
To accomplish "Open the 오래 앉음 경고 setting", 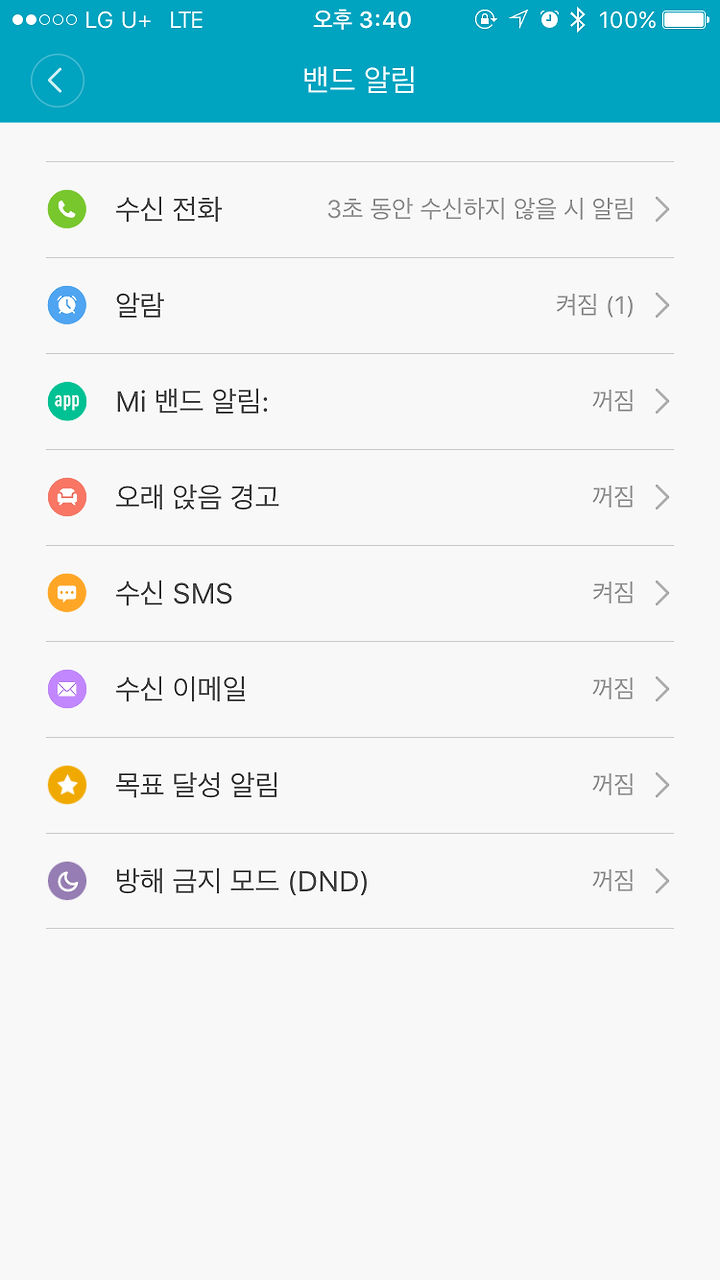I will tap(360, 497).
